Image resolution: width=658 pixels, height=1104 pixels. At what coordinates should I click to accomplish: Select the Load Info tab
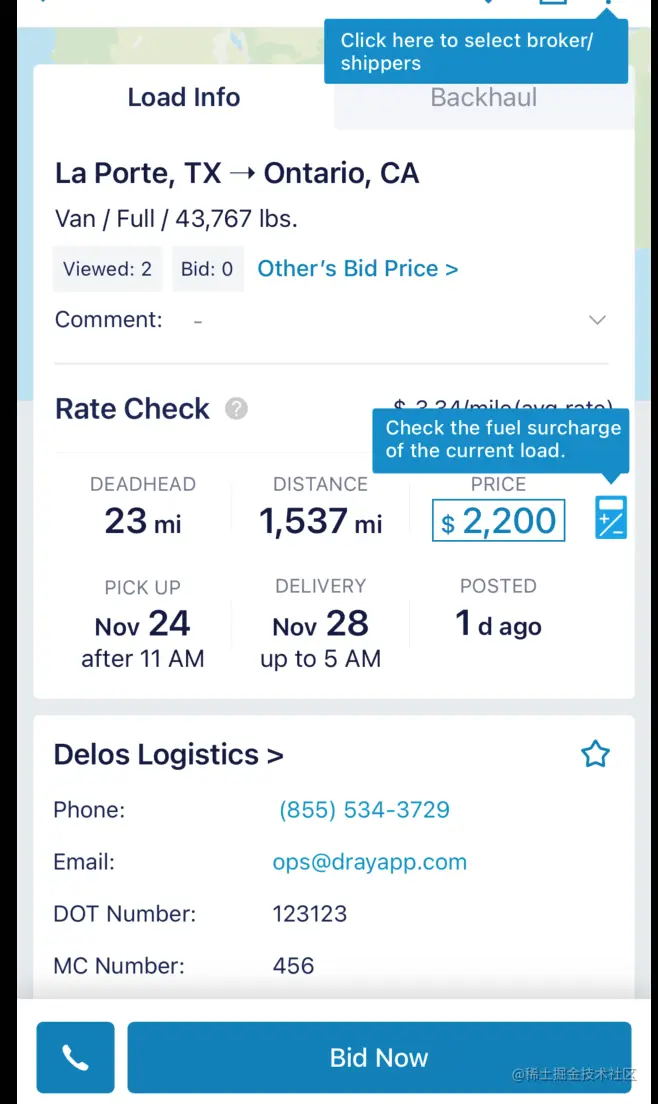pos(184,98)
